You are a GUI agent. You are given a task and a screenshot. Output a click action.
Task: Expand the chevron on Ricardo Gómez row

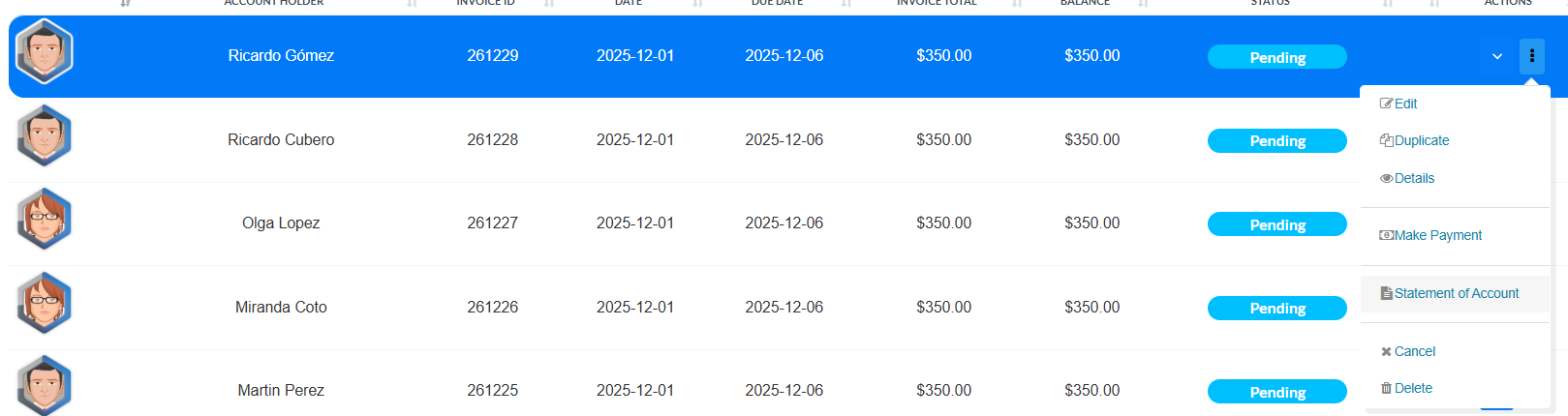click(1496, 56)
